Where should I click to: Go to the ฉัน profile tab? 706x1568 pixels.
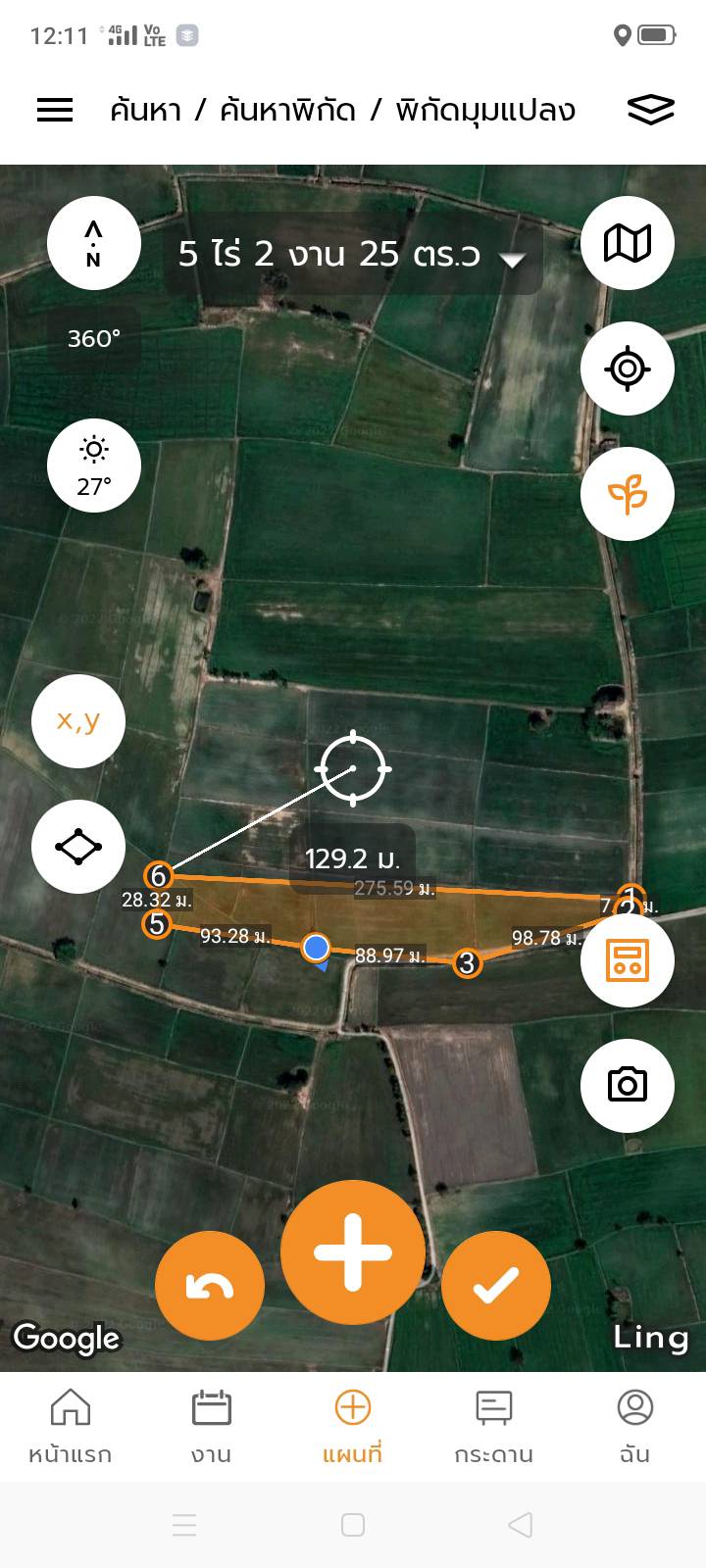[x=635, y=1426]
